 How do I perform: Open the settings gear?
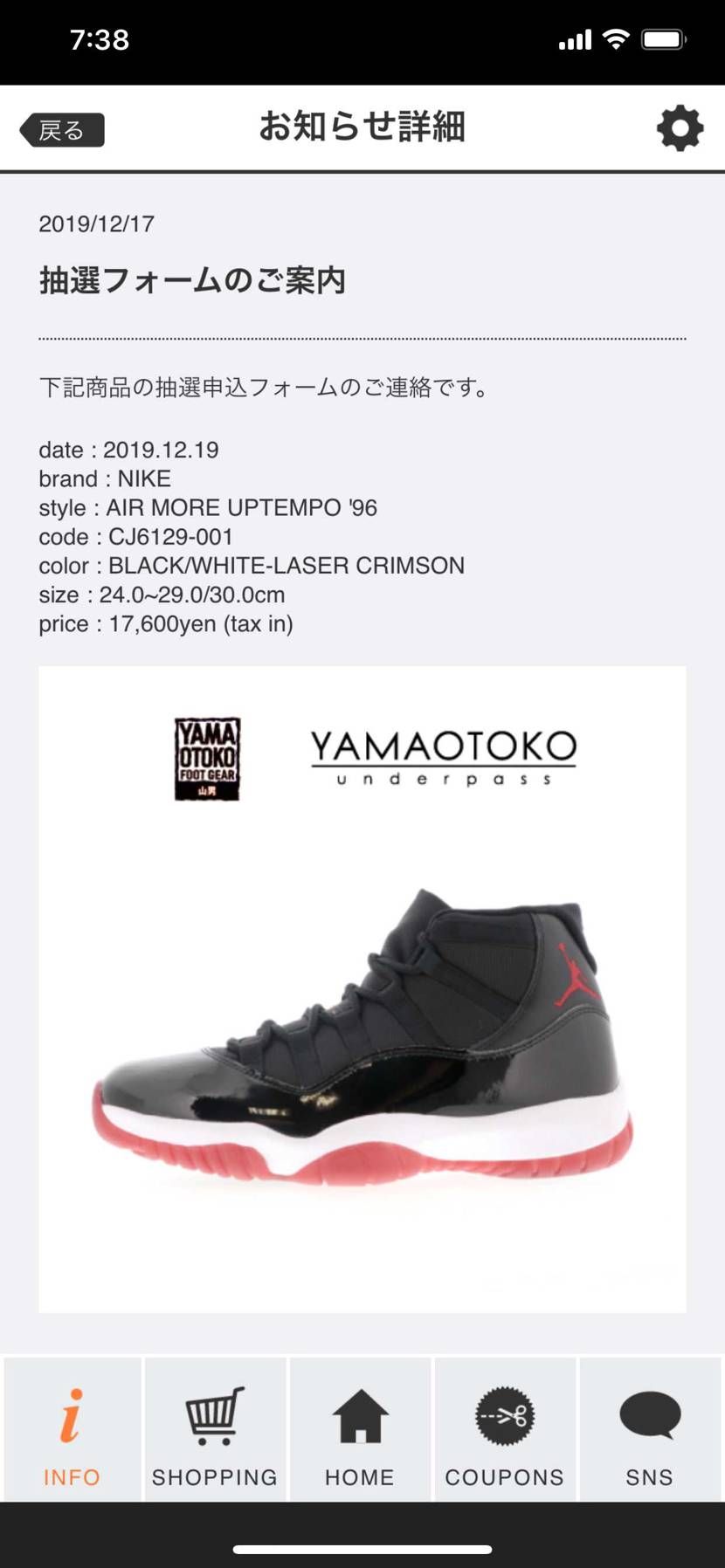click(680, 129)
